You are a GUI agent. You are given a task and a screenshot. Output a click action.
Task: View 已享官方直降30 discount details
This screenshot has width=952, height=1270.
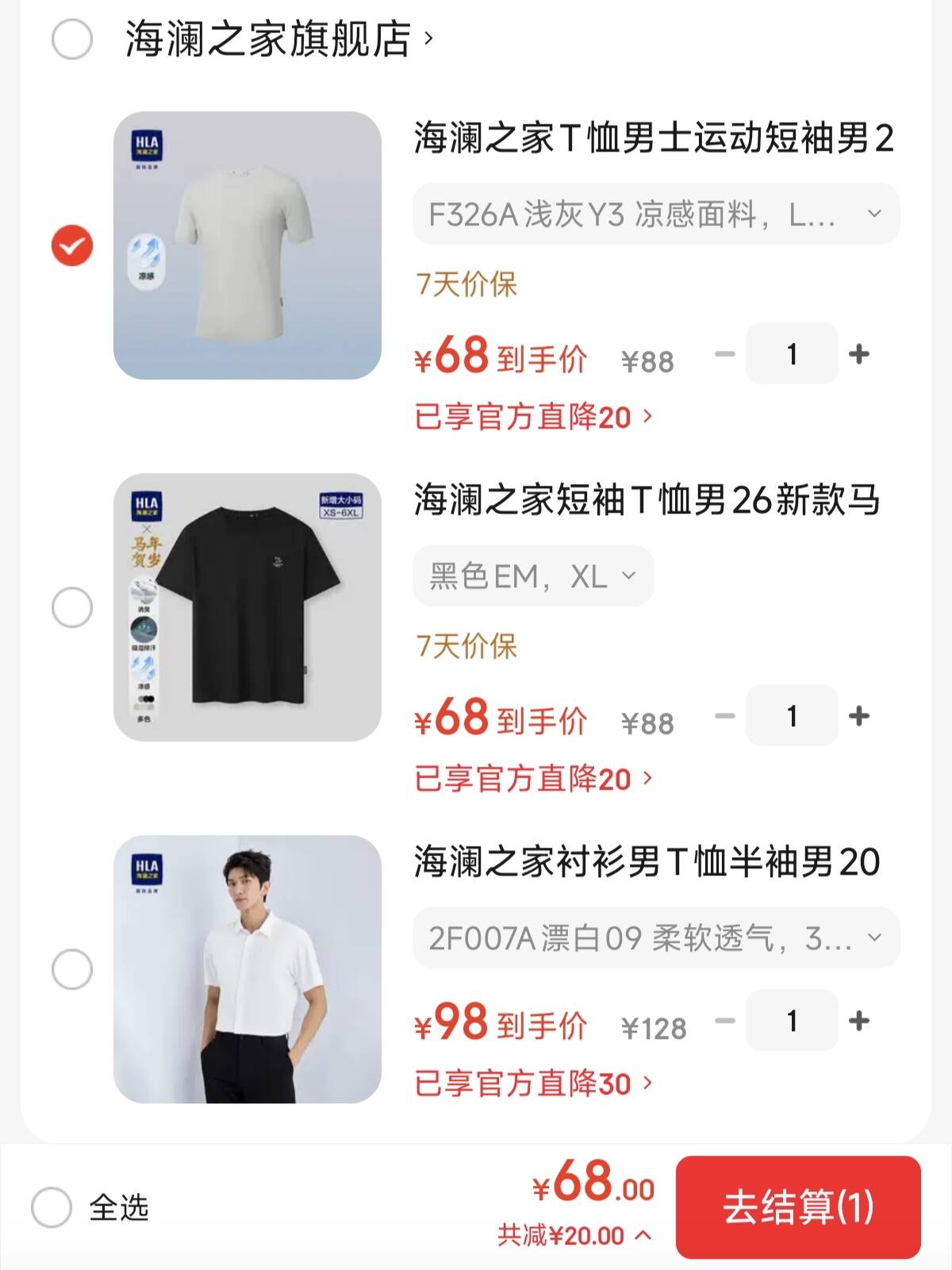[533, 1083]
